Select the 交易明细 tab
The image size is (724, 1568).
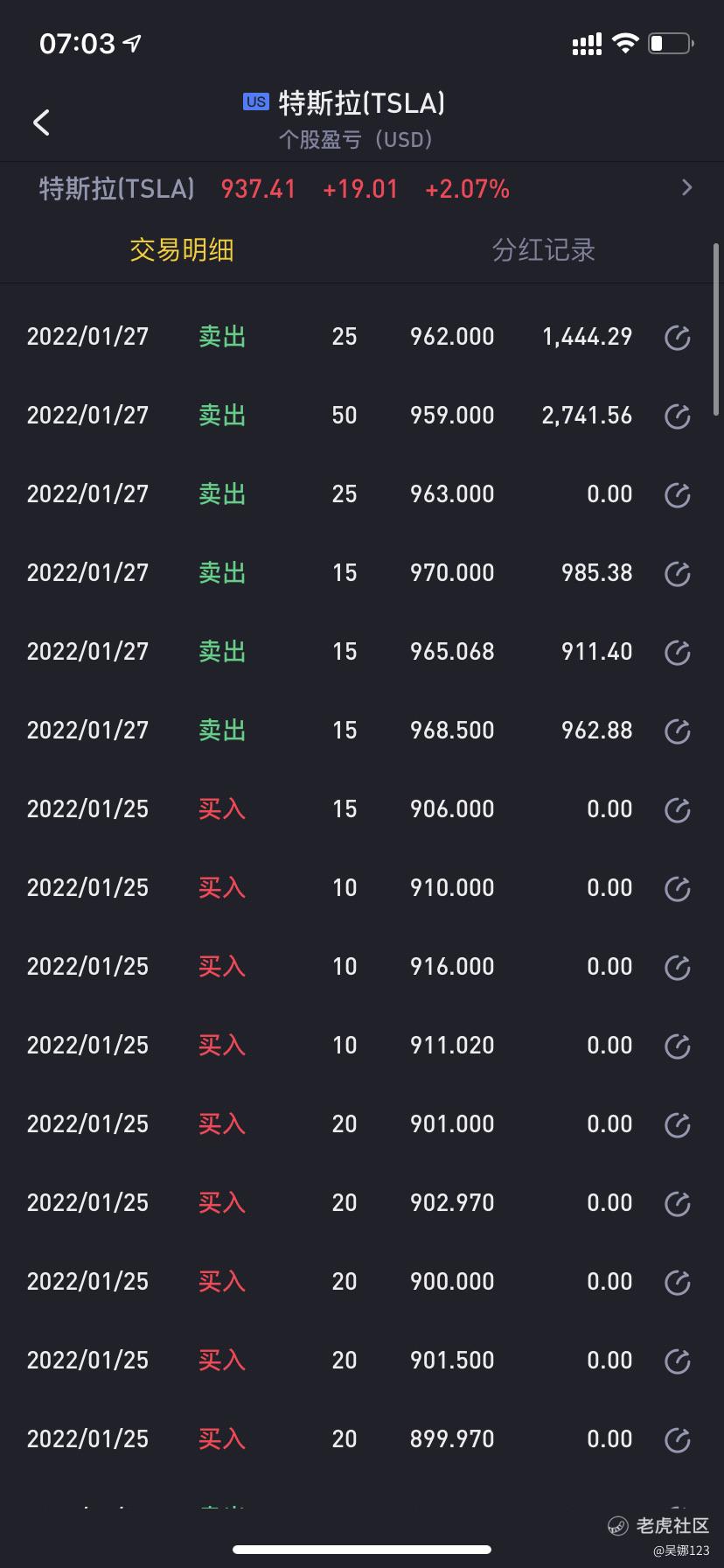point(182,250)
